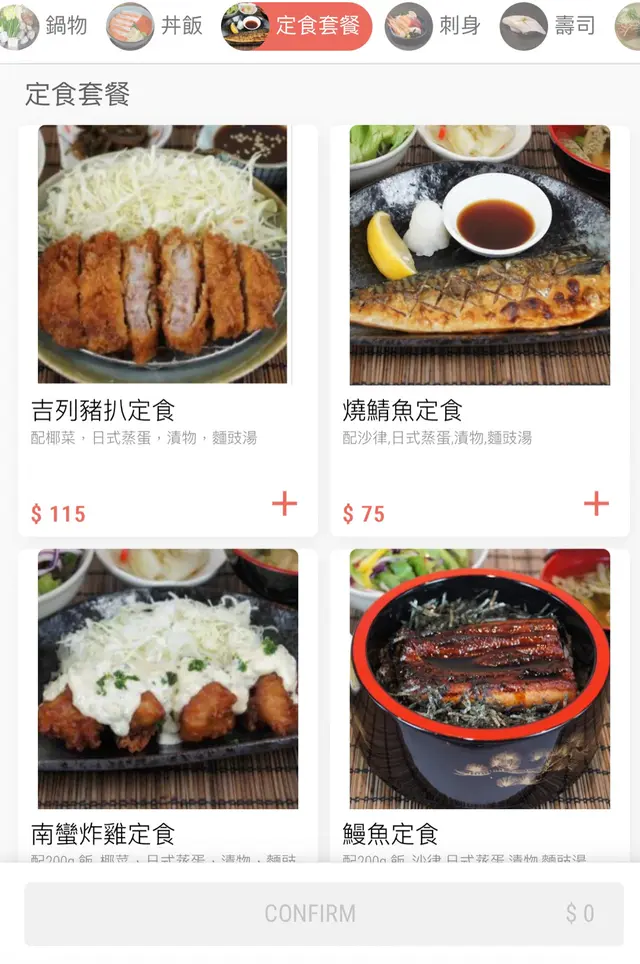Open the 定食套餐 category tab
The height and width of the screenshot is (964, 640).
(296, 26)
